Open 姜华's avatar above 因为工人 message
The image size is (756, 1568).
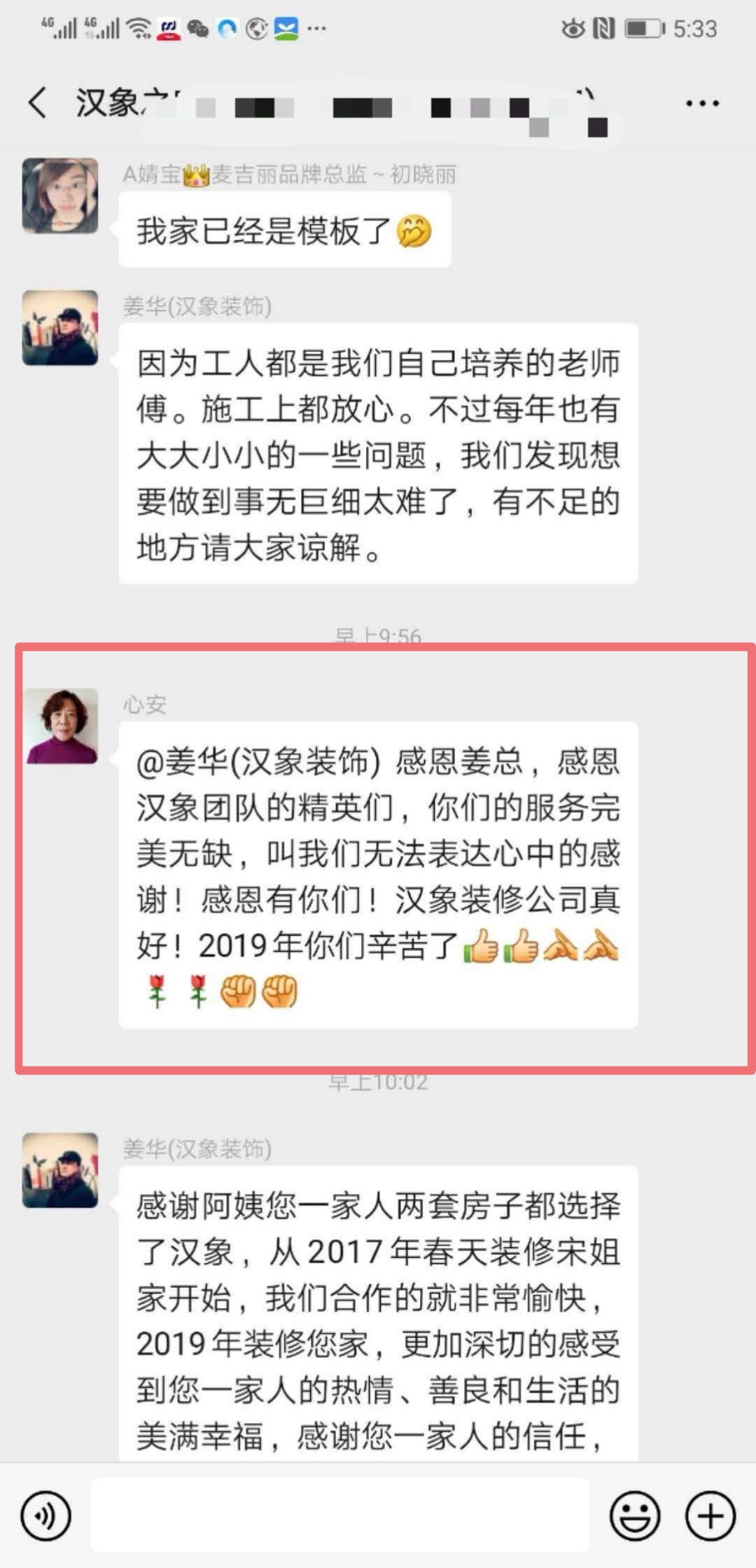click(x=60, y=327)
